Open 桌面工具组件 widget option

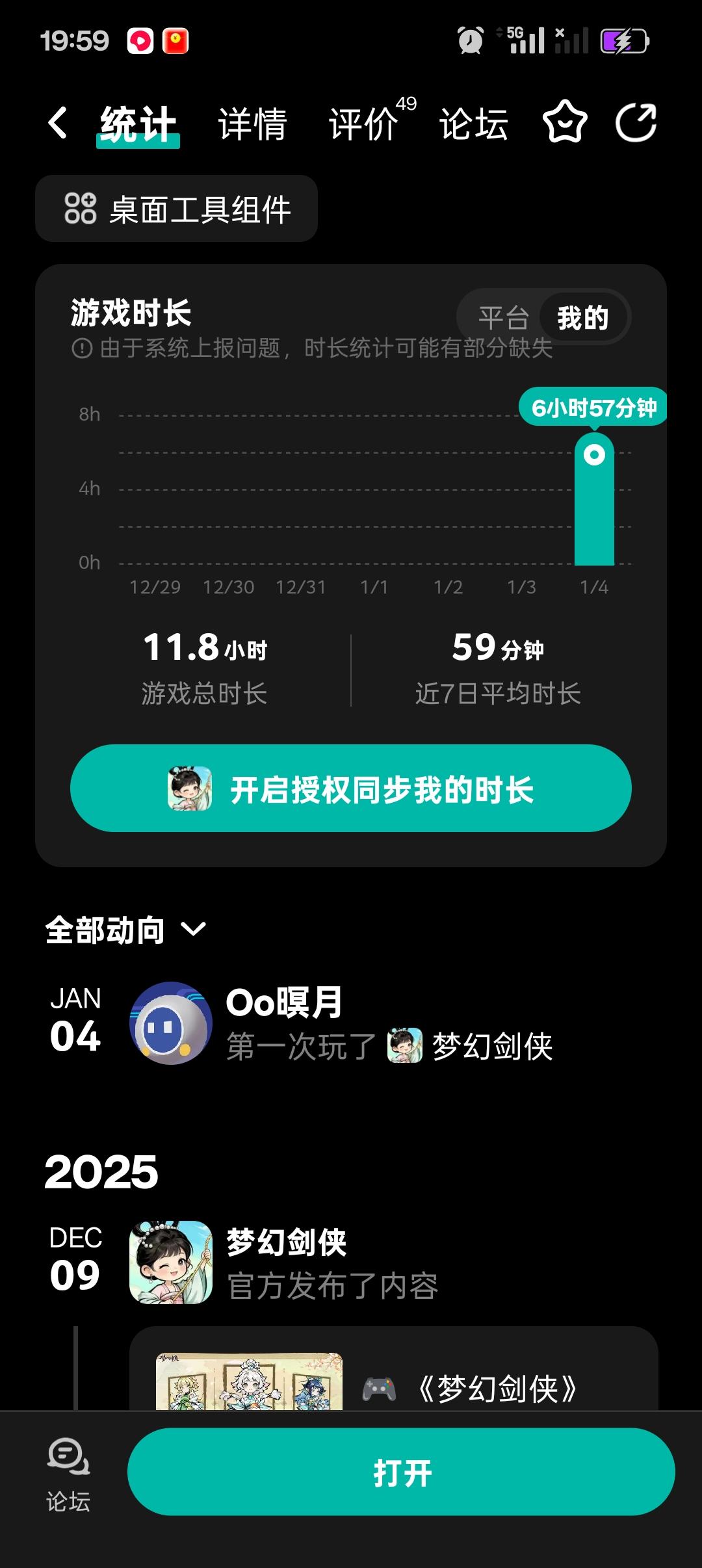point(177,209)
